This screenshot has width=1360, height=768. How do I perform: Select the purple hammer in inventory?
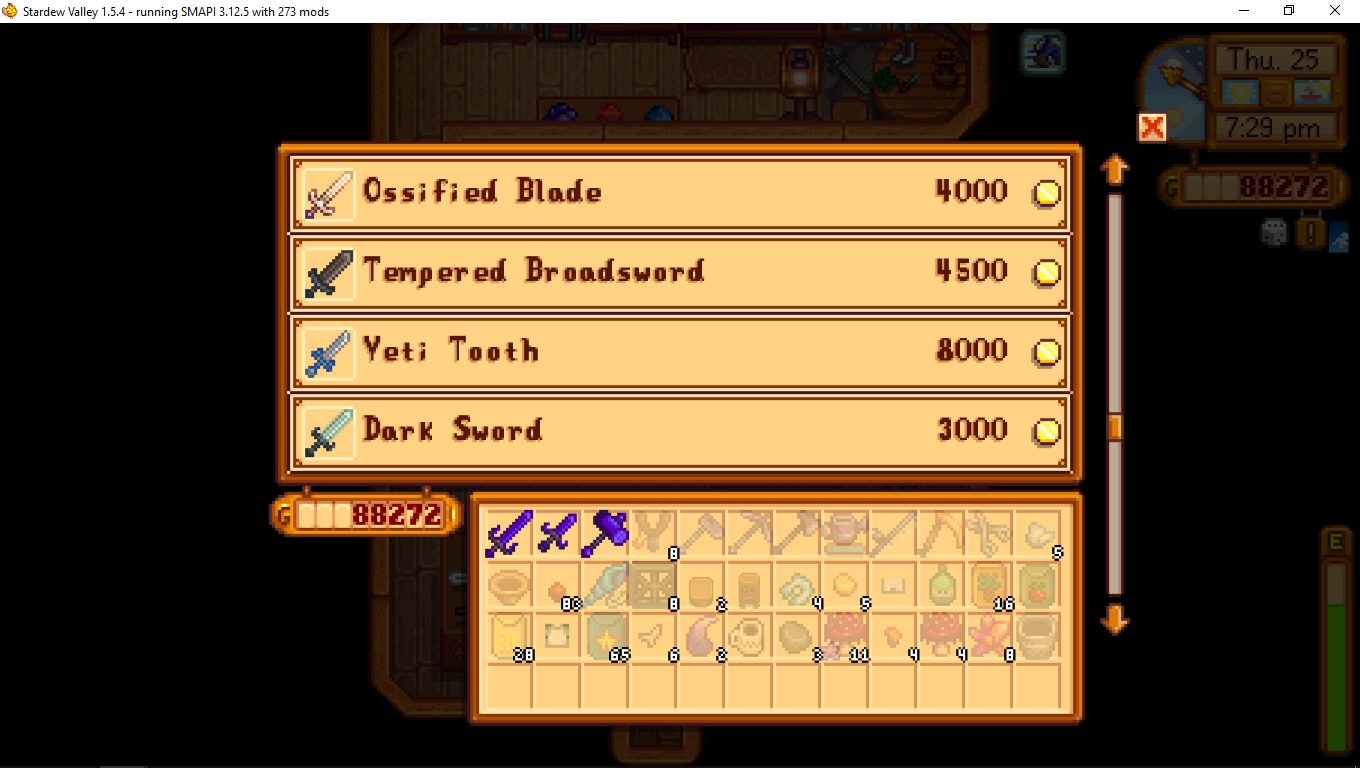pos(605,531)
